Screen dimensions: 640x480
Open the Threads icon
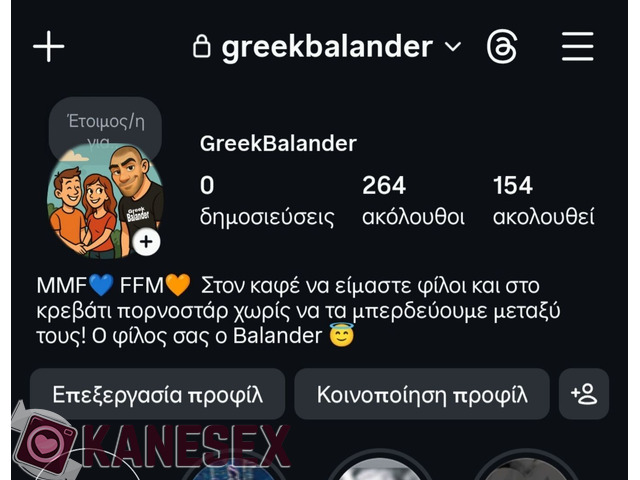tap(502, 47)
